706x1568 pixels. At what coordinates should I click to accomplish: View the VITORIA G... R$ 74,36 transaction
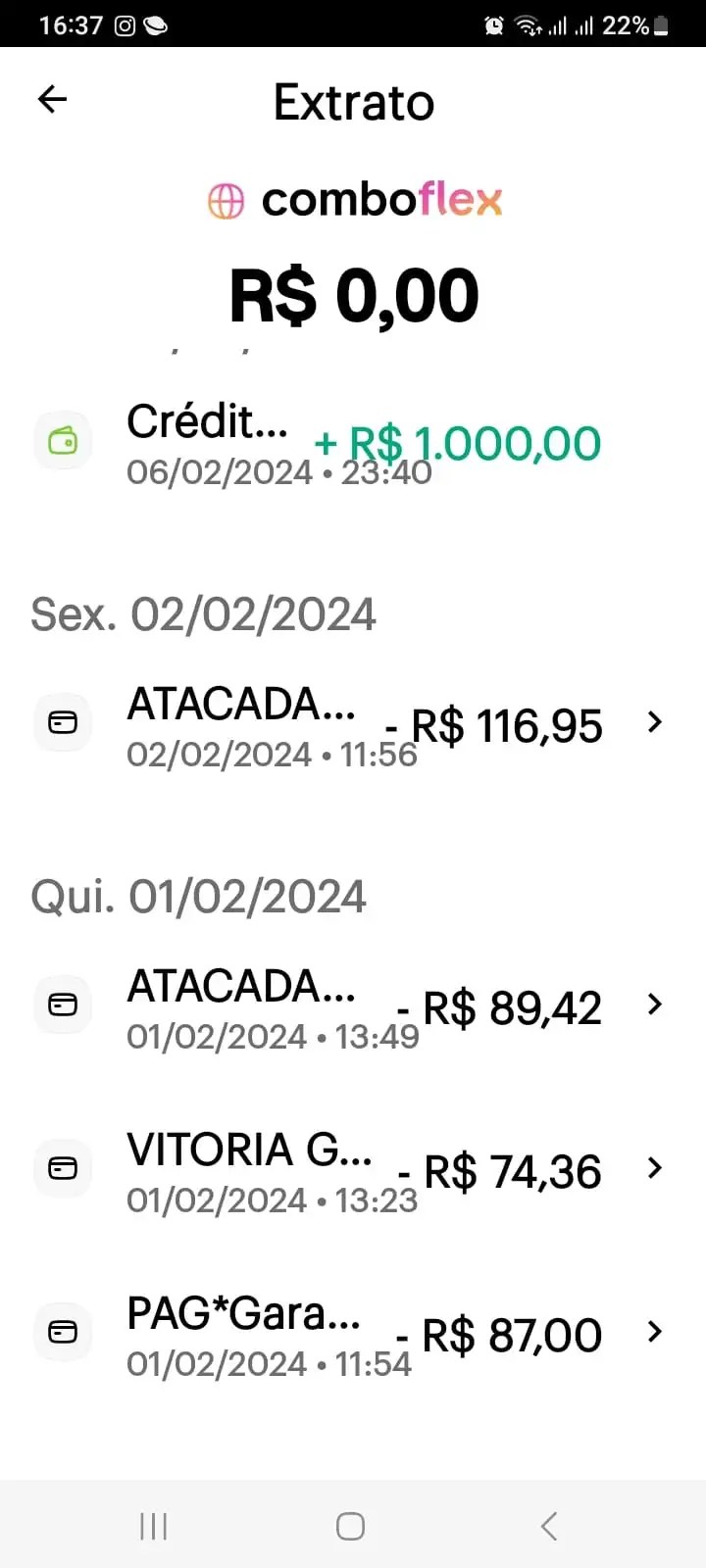(x=353, y=1170)
